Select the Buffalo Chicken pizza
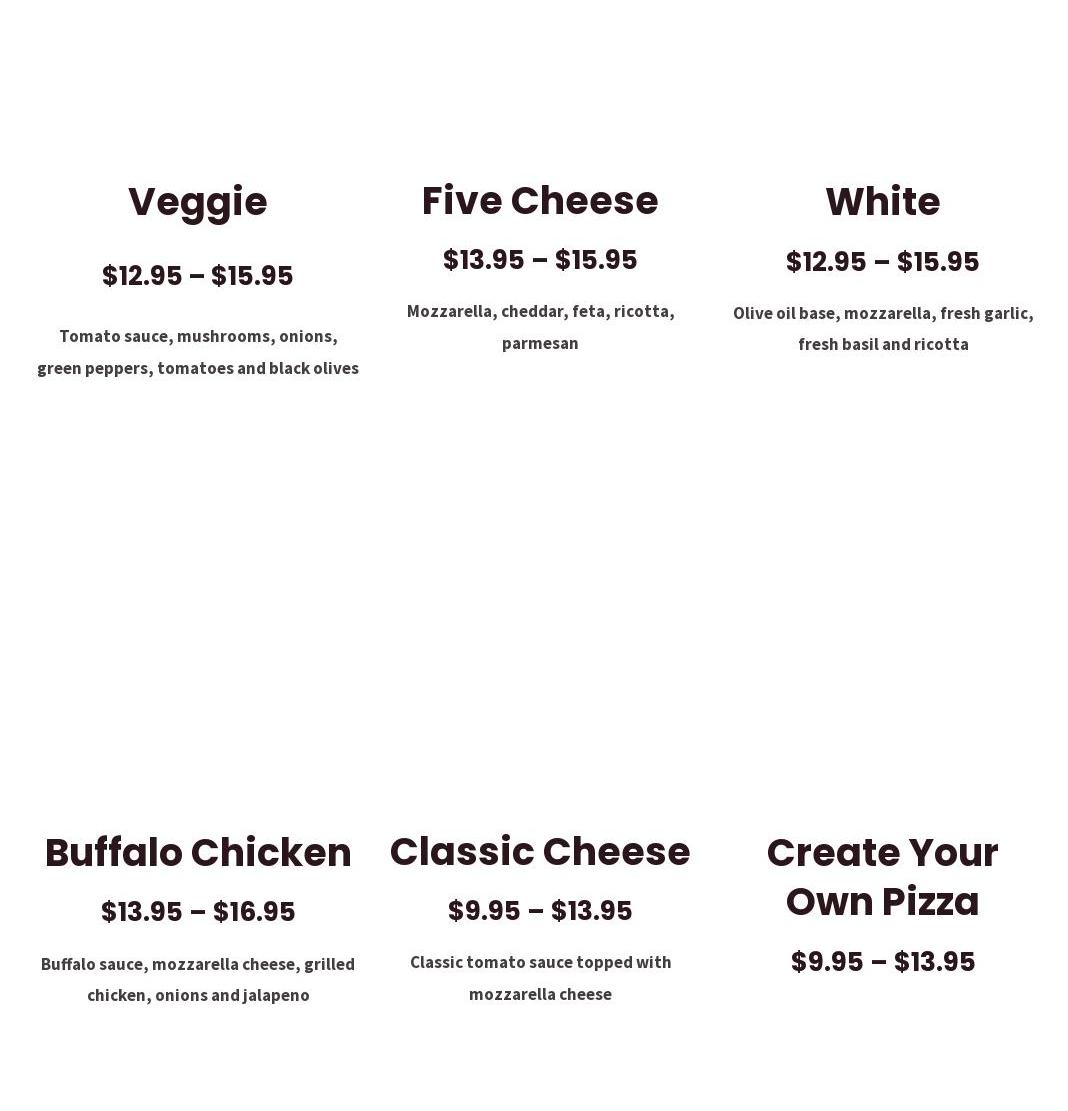 [x=198, y=853]
